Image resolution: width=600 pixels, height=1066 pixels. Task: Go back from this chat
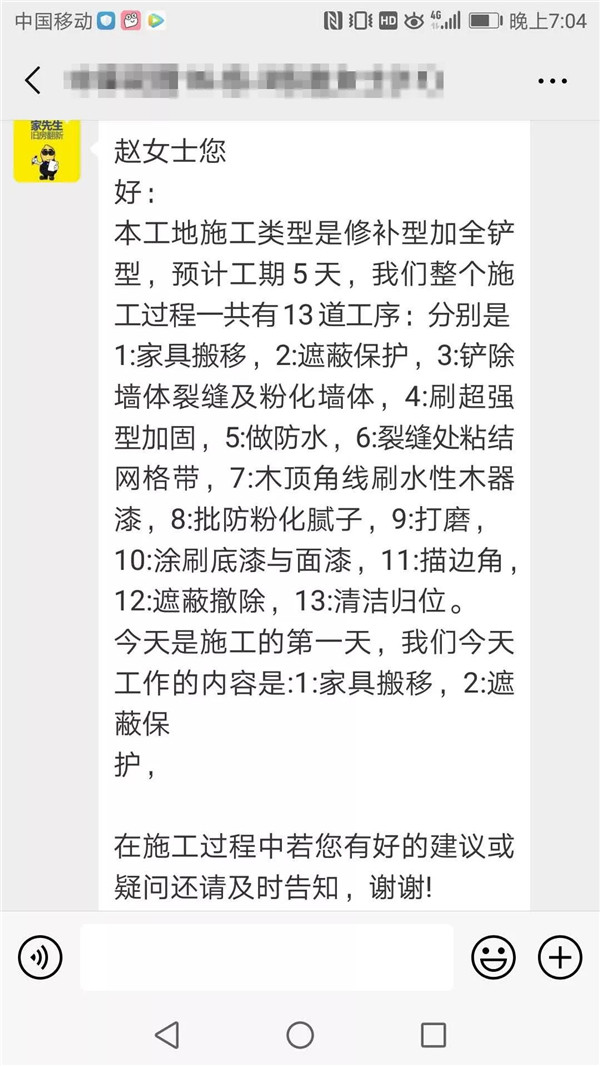click(x=34, y=80)
